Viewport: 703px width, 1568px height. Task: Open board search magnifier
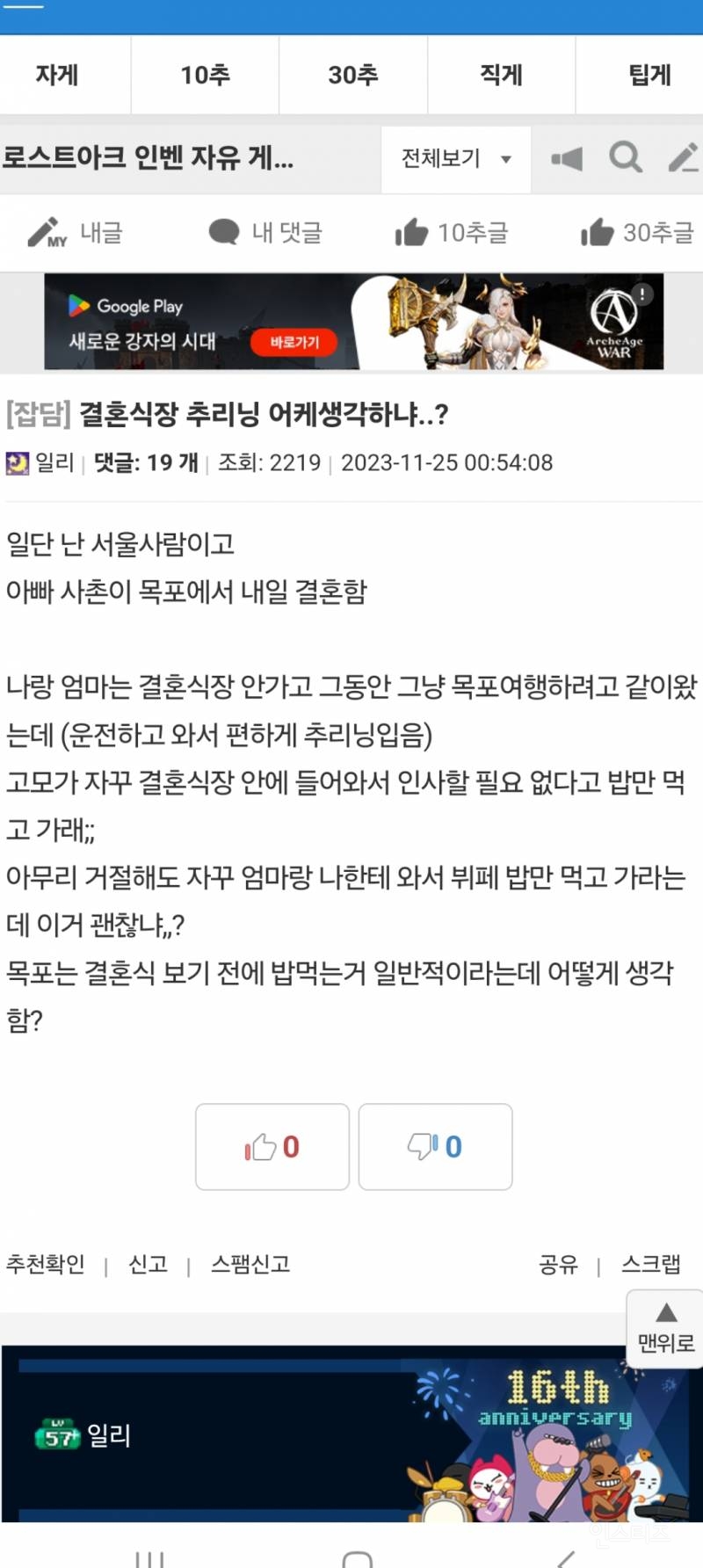click(x=626, y=158)
